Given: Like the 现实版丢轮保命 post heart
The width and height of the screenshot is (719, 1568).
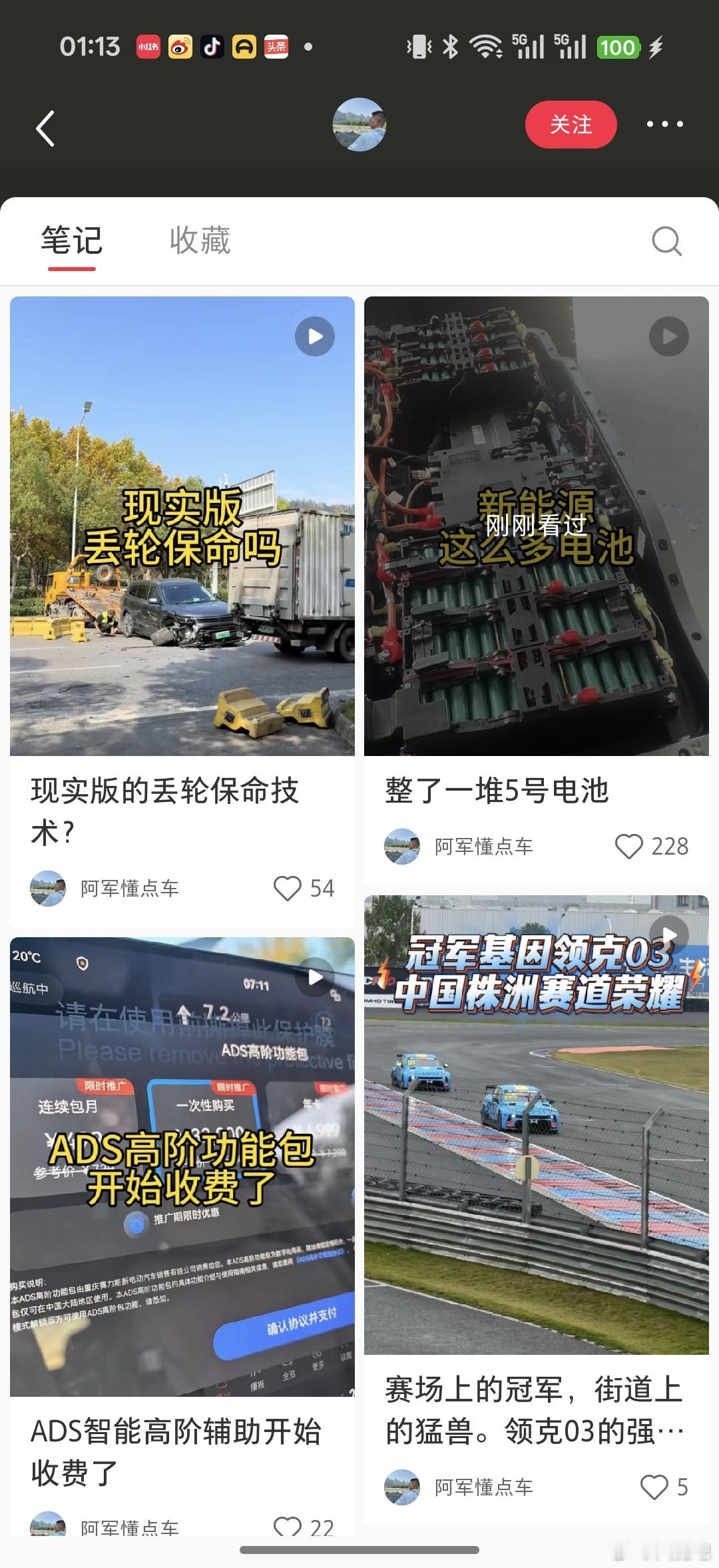Looking at the screenshot, I should pos(288,888).
